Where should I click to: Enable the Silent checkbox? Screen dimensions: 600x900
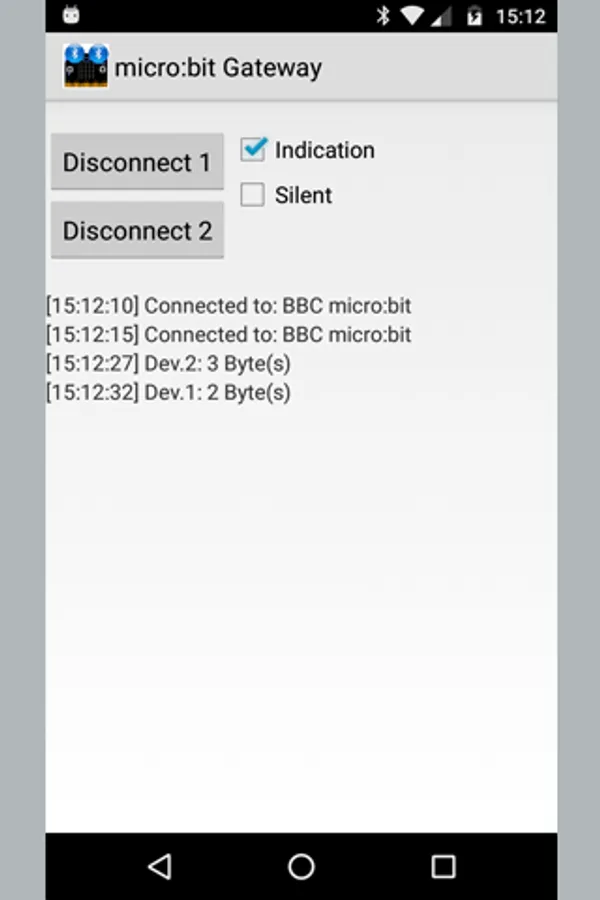pos(254,195)
